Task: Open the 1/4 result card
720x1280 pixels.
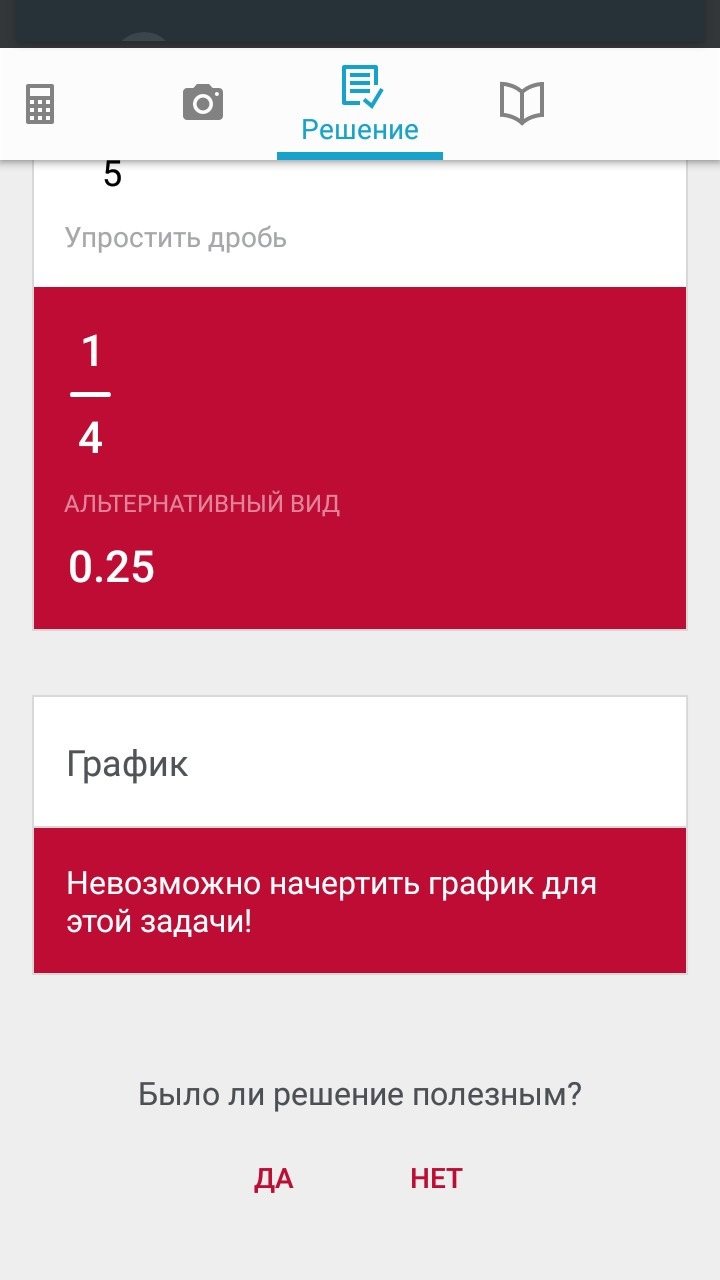Action: tap(360, 457)
